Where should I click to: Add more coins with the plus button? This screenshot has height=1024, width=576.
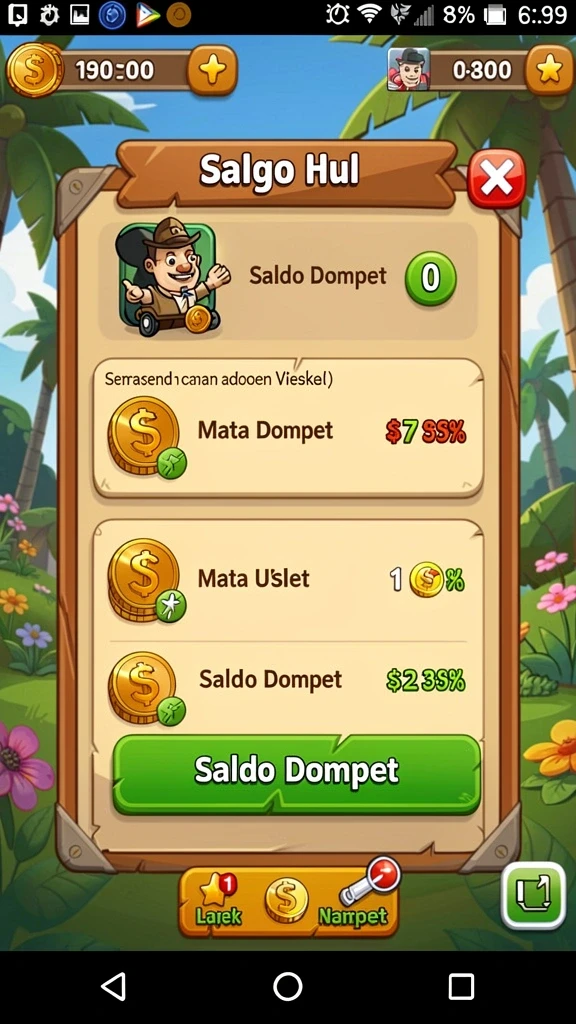tap(212, 70)
